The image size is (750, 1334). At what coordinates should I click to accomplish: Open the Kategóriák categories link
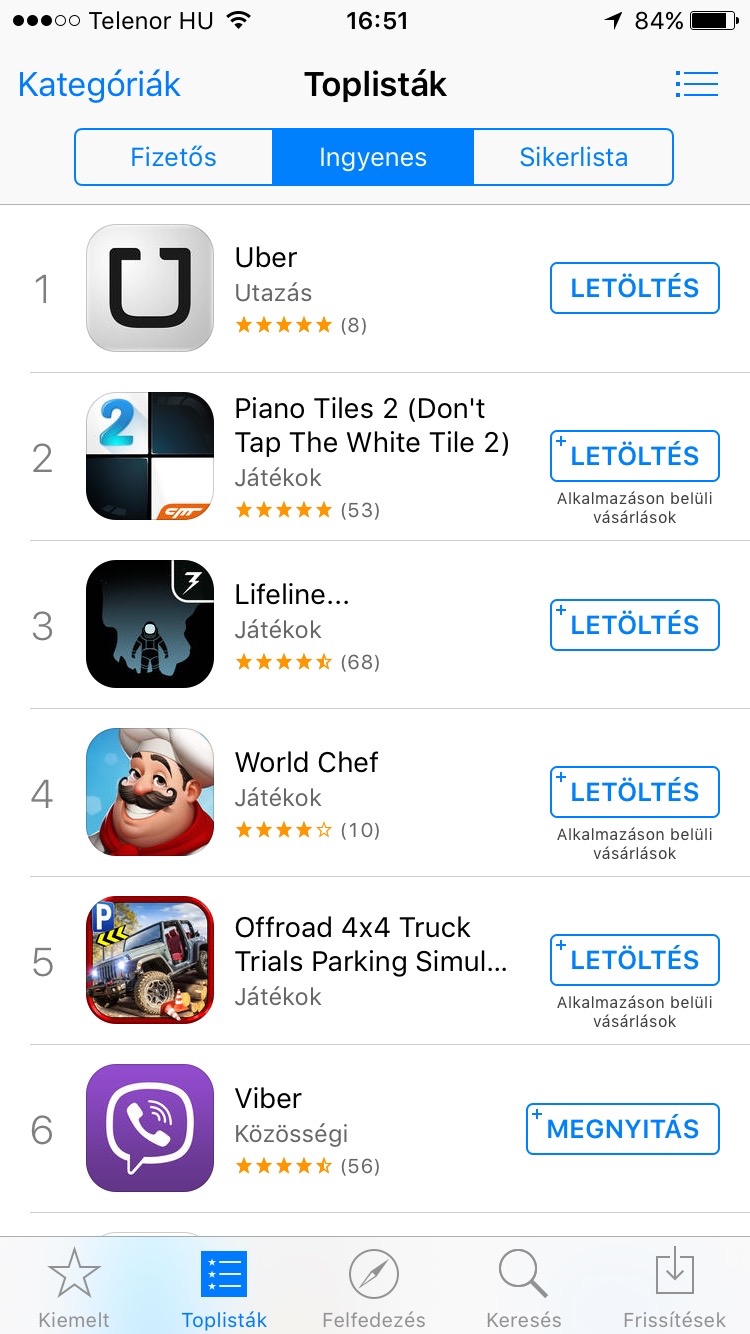[x=99, y=84]
